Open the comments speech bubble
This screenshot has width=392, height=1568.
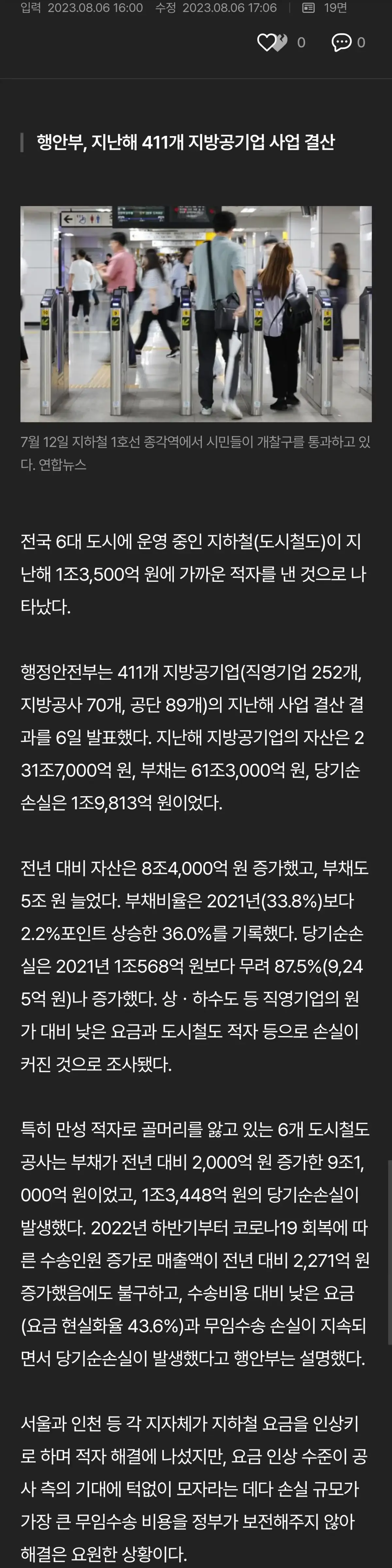point(341,42)
